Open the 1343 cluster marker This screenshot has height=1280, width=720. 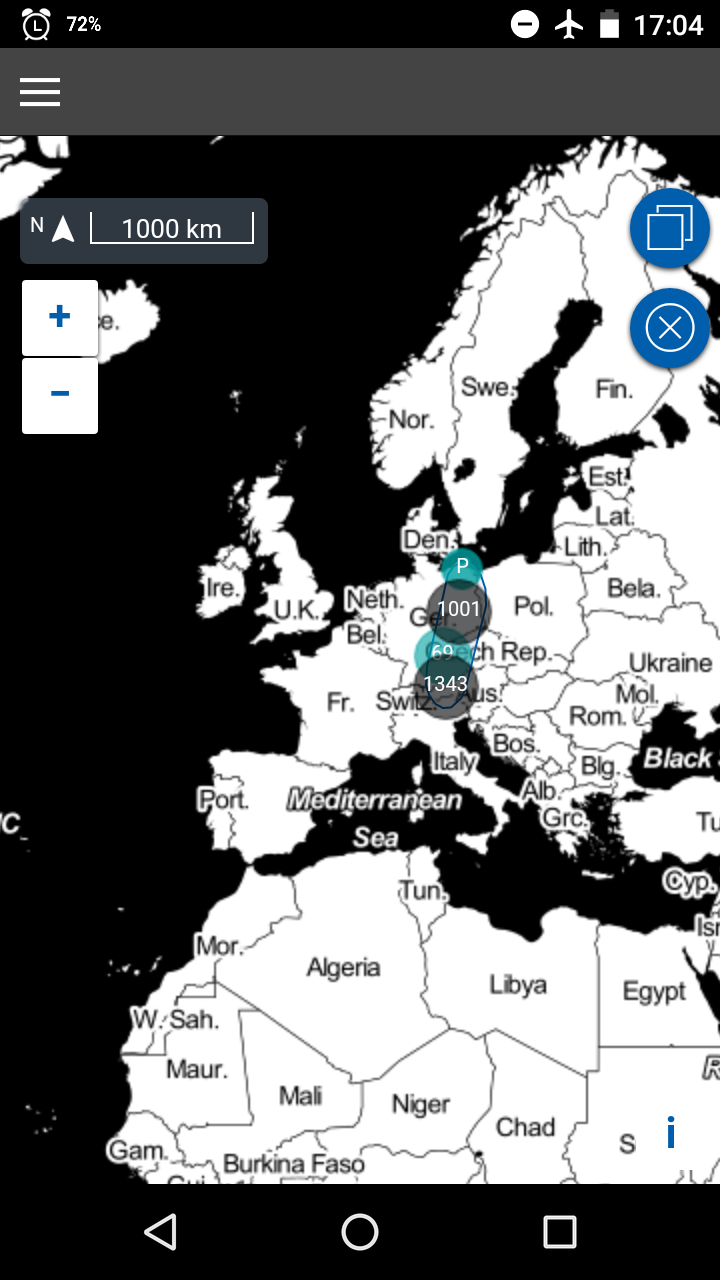[x=446, y=684]
